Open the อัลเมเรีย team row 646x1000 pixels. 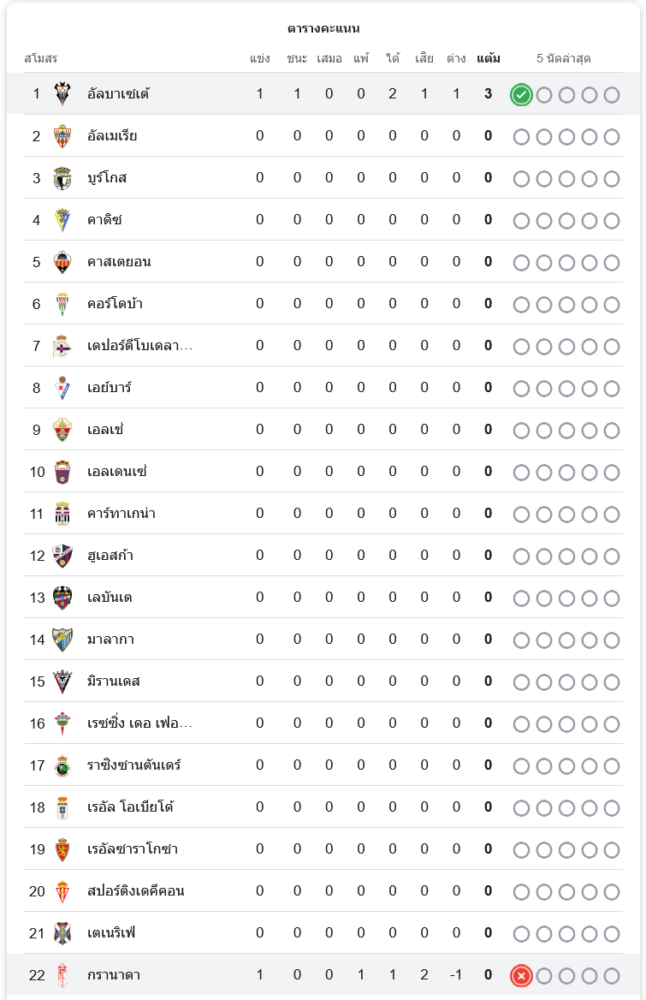[112, 136]
